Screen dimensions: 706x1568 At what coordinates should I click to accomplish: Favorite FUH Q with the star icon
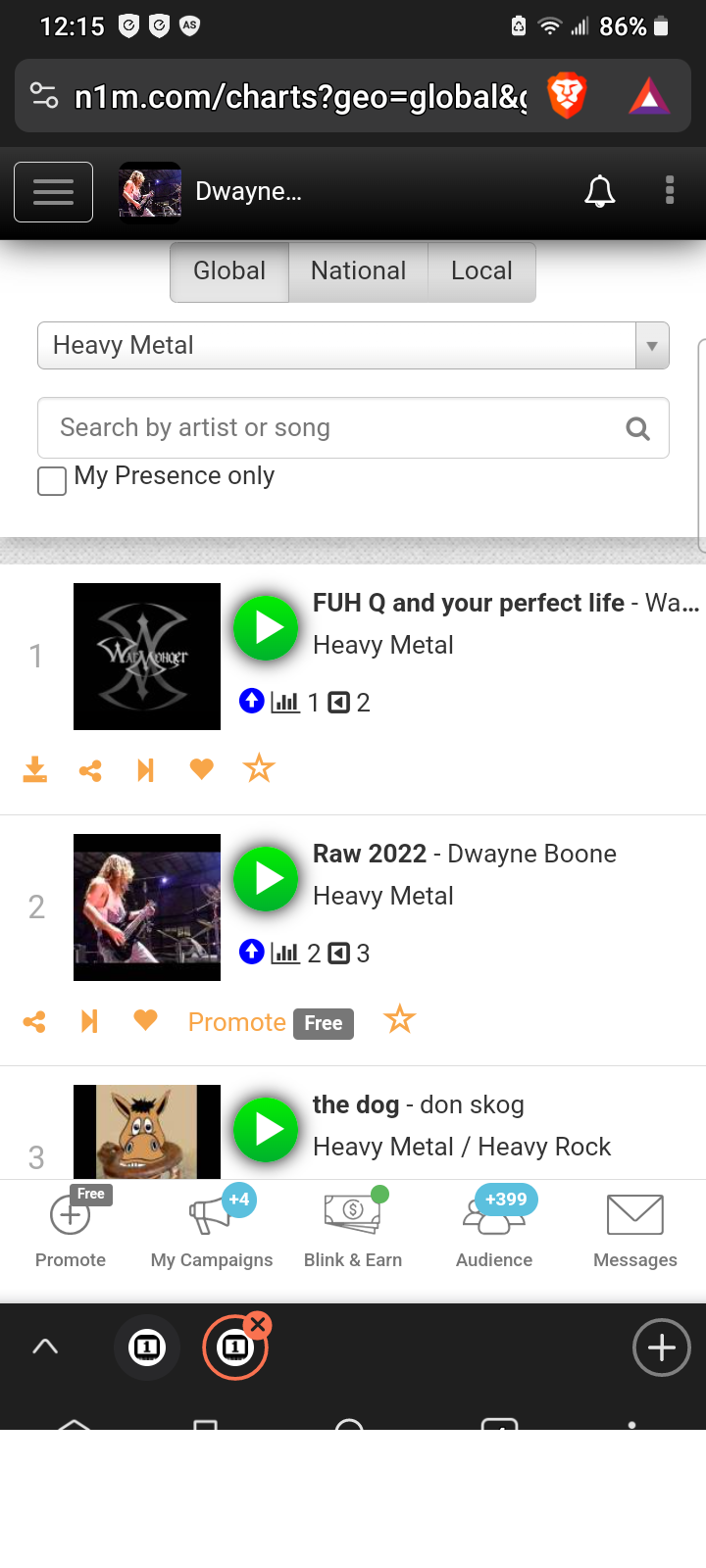coord(259,769)
